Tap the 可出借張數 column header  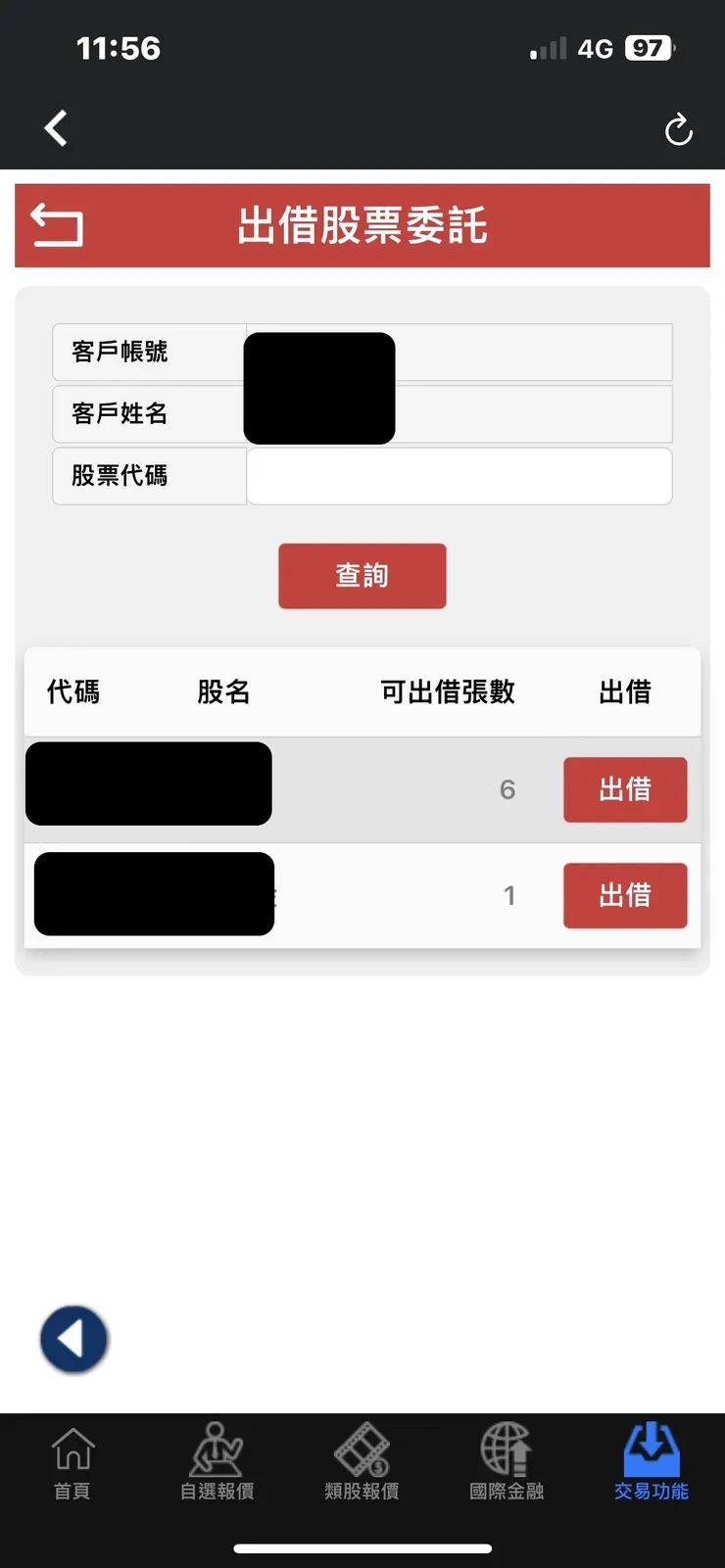pyautogui.click(x=446, y=691)
